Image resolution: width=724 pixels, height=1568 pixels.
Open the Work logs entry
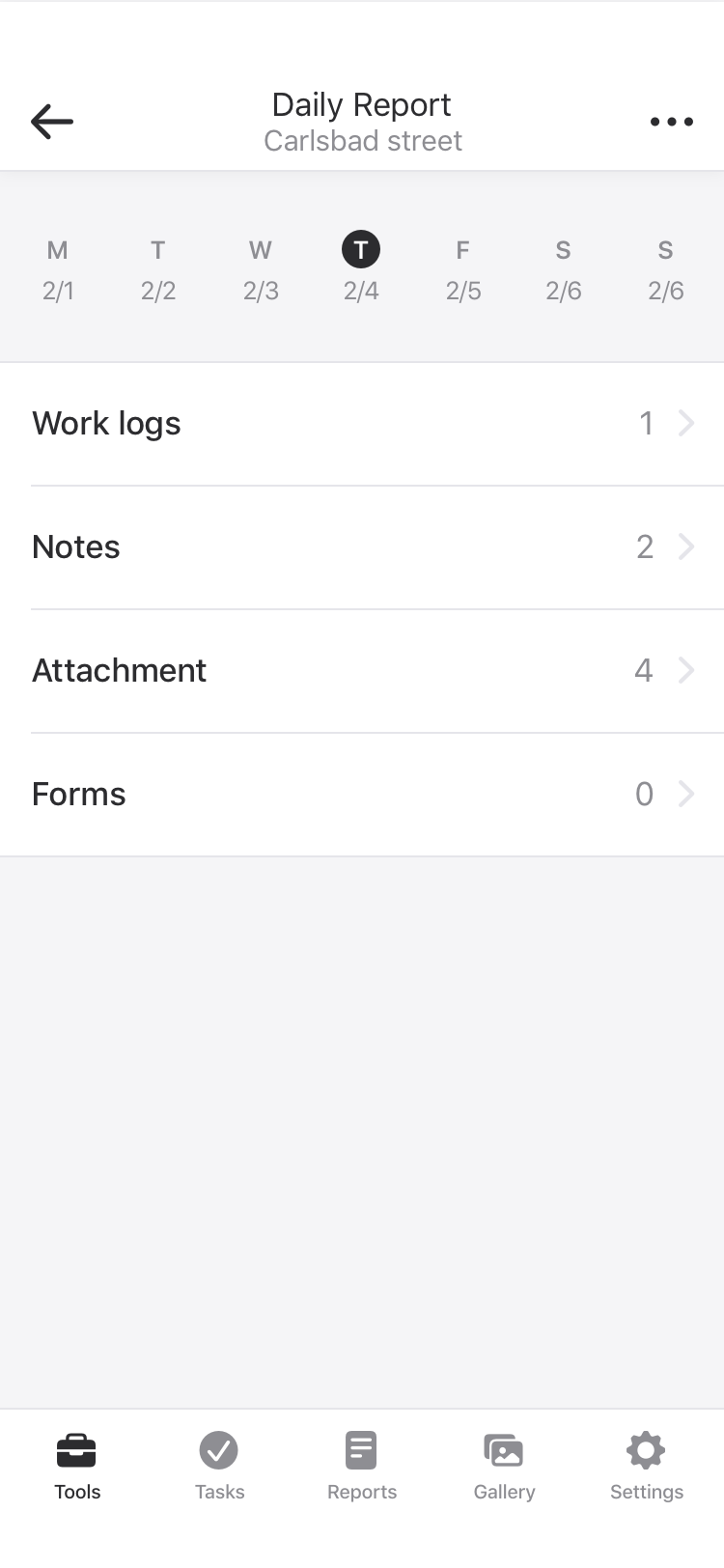(106, 423)
